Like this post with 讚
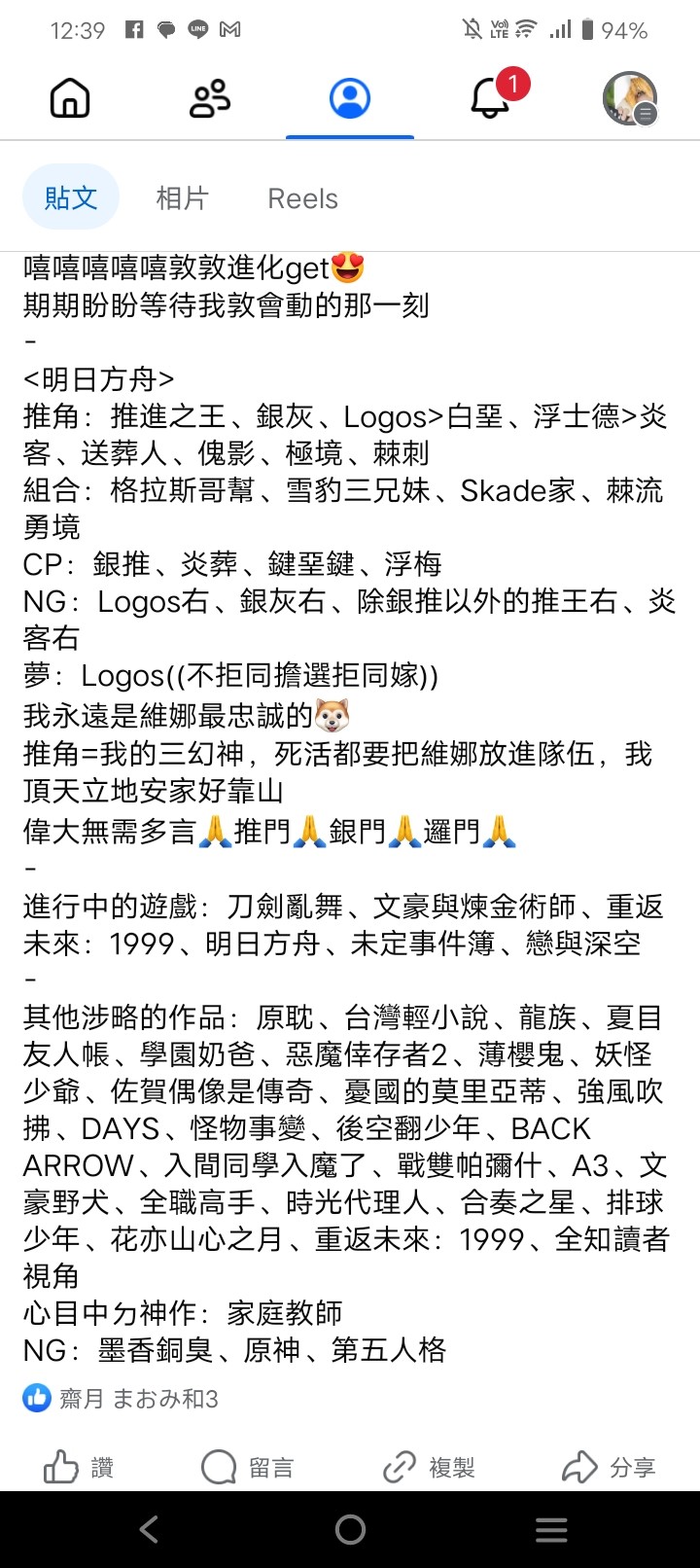The width and height of the screenshot is (700, 1568). pyautogui.click(x=79, y=1467)
